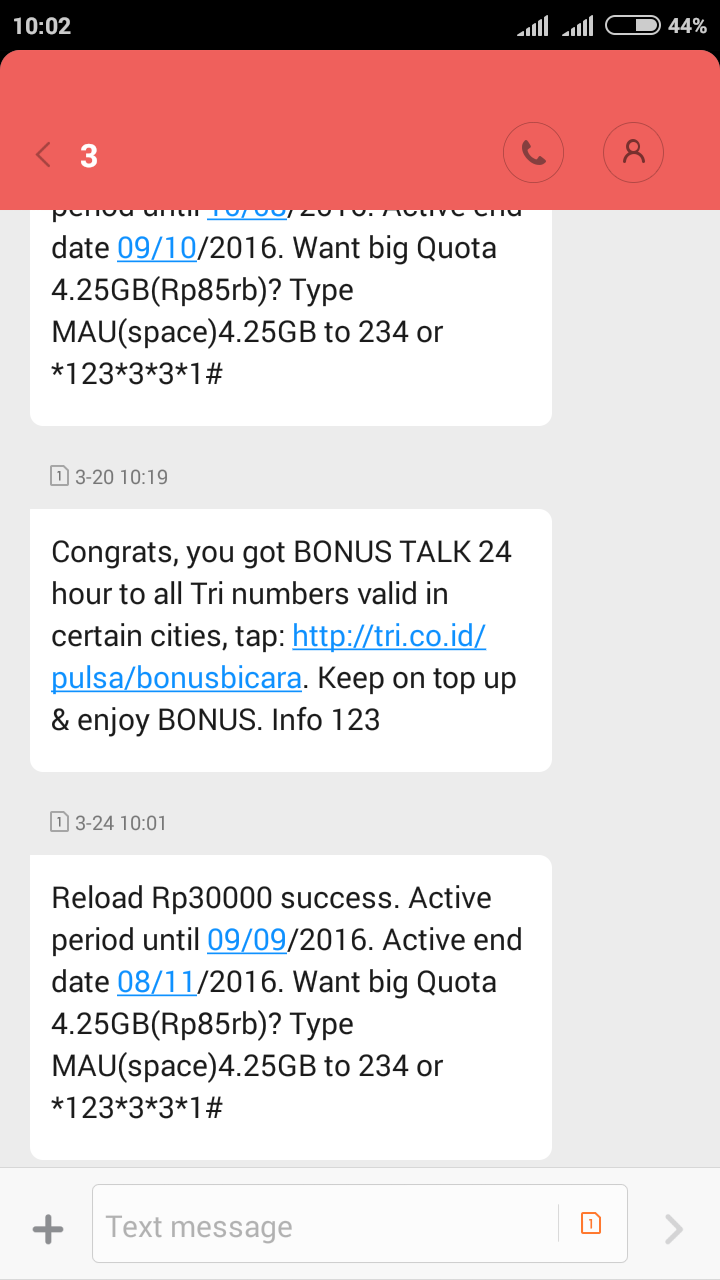Call the sender of this thread
The height and width of the screenshot is (1280, 720).
click(534, 153)
